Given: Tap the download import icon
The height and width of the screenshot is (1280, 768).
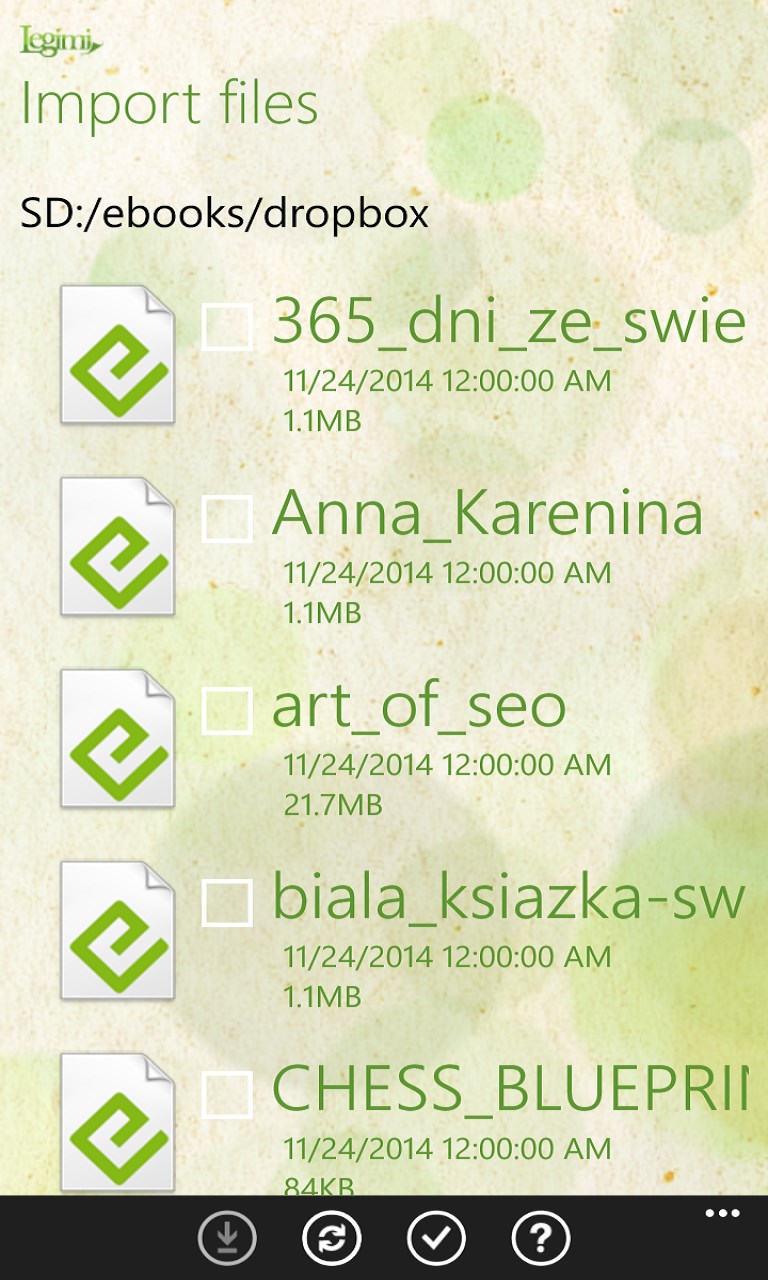Looking at the screenshot, I should coord(227,1239).
